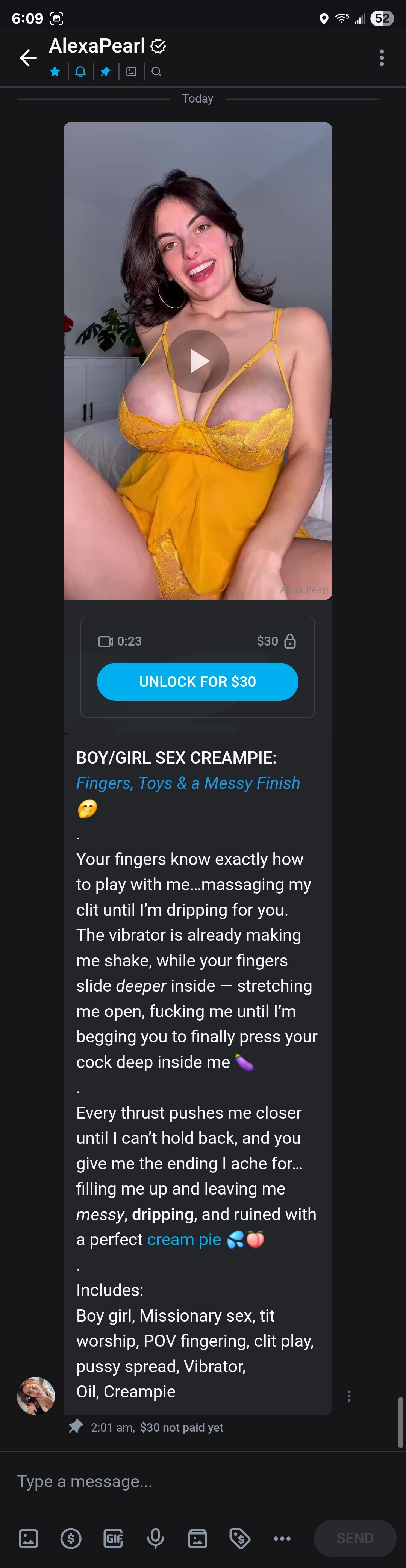View AlexaPearl's profile avatar

click(x=35, y=1395)
